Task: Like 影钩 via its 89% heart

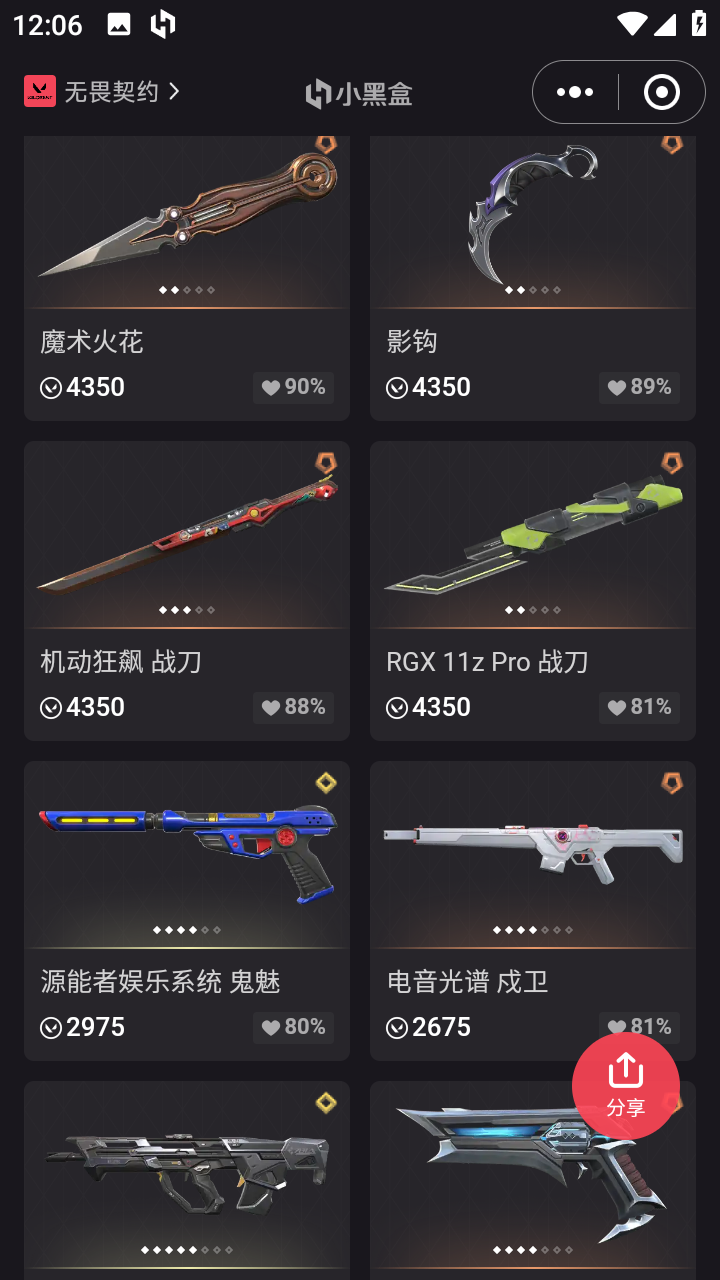Action: (639, 387)
